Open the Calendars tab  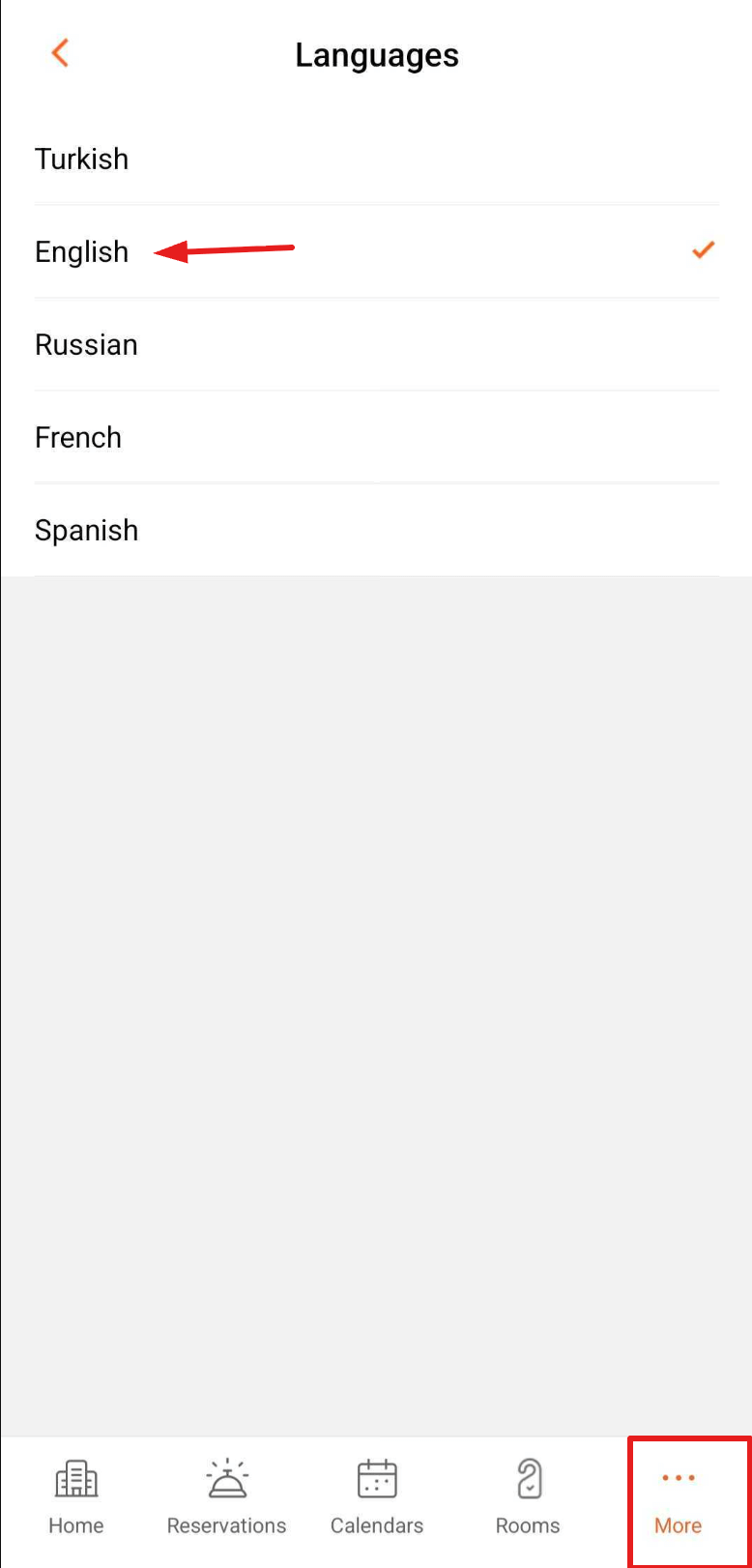(x=377, y=1497)
